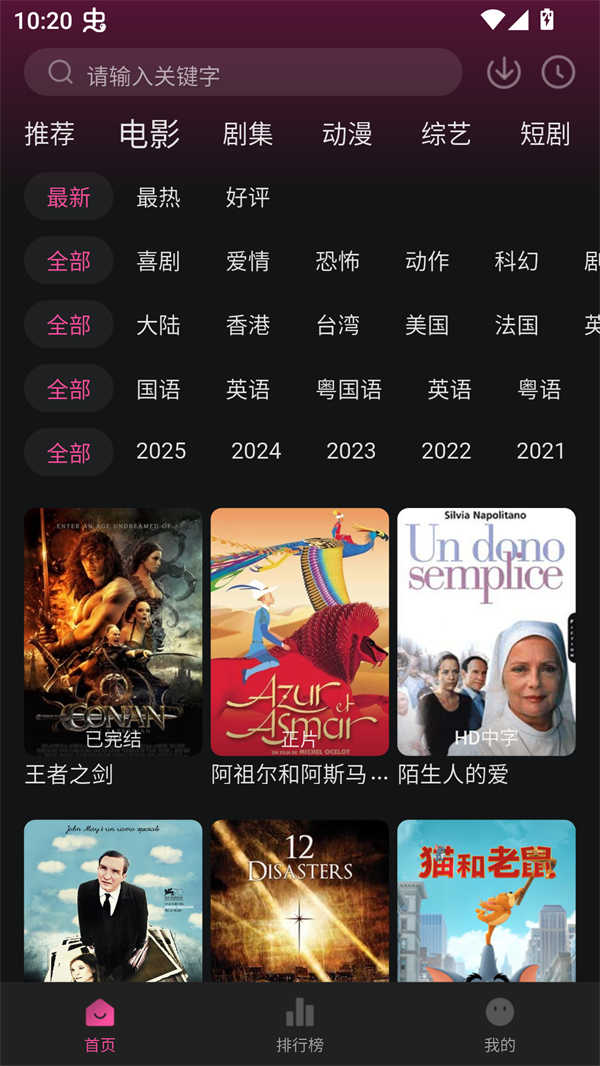Filter by the 科幻 genre
This screenshot has width=600, height=1066.
(x=516, y=261)
